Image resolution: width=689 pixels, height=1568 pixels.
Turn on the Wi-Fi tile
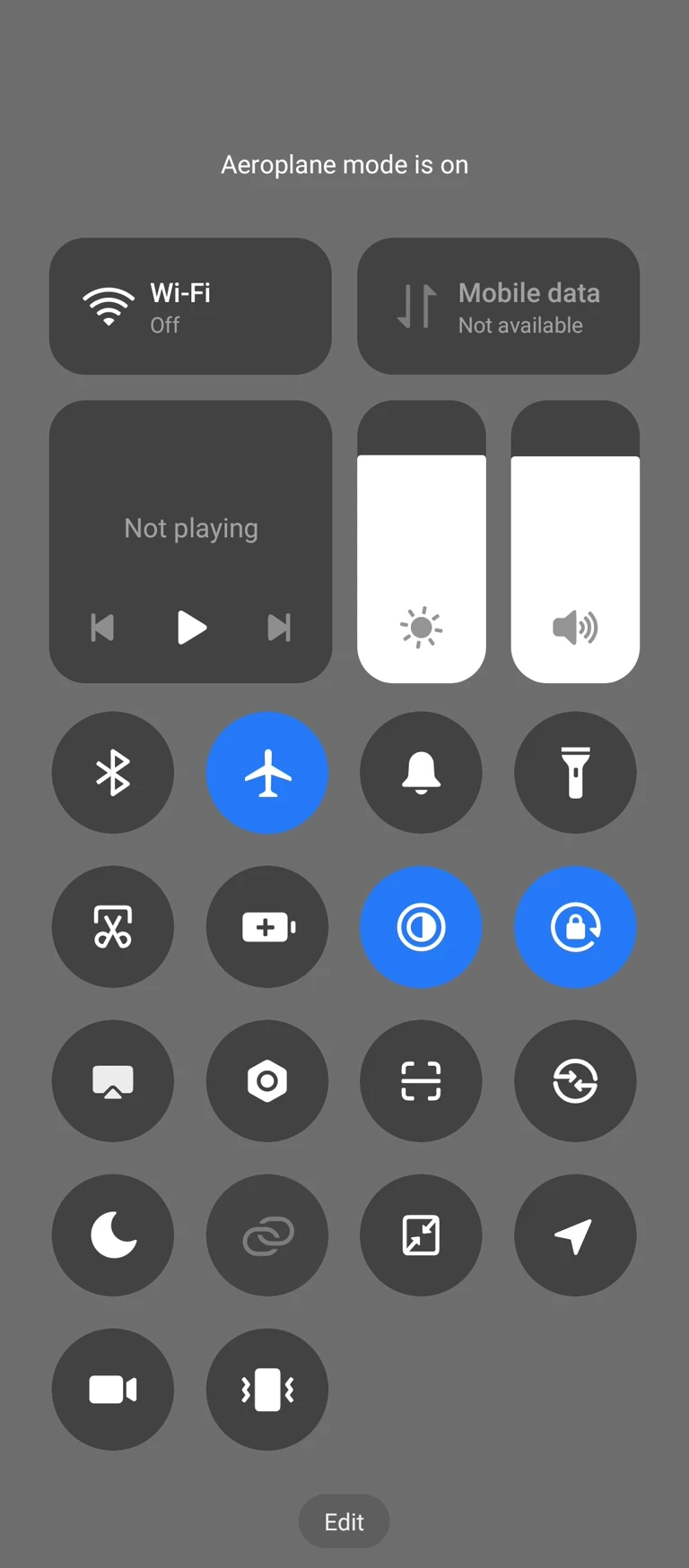[189, 307]
